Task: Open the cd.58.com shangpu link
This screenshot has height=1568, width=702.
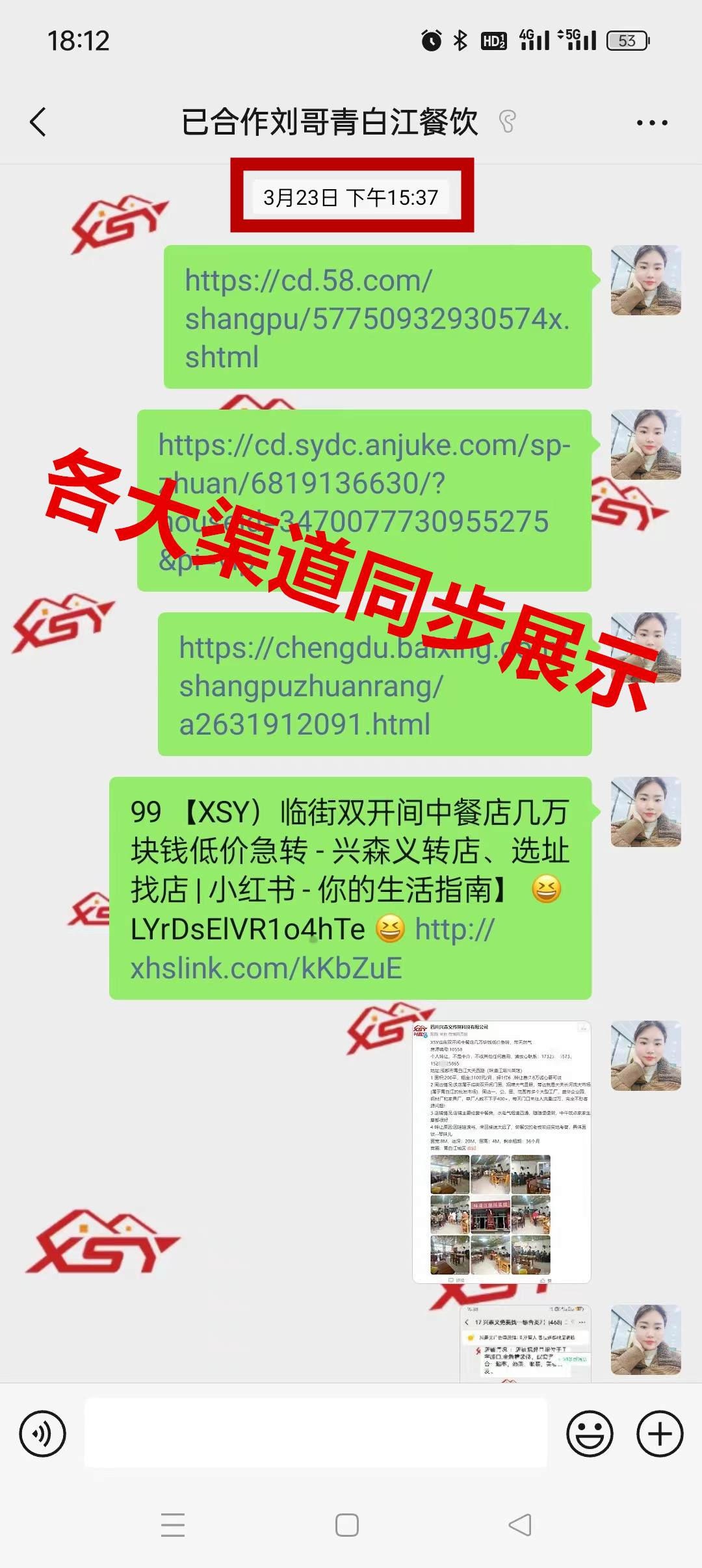Action: pos(377,318)
